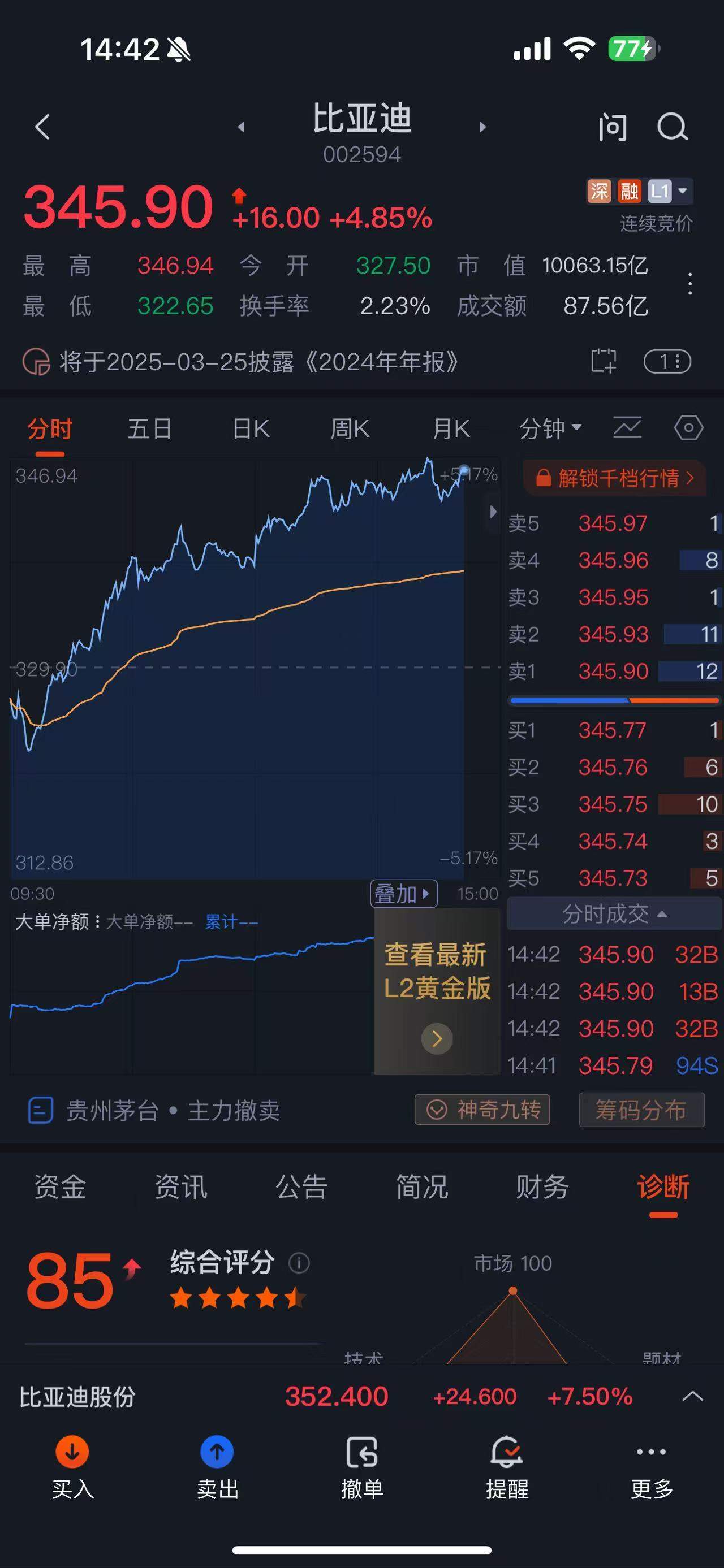This screenshot has height=1568, width=724.
Task: Open 神奇九转 indicator
Action: tap(482, 1110)
